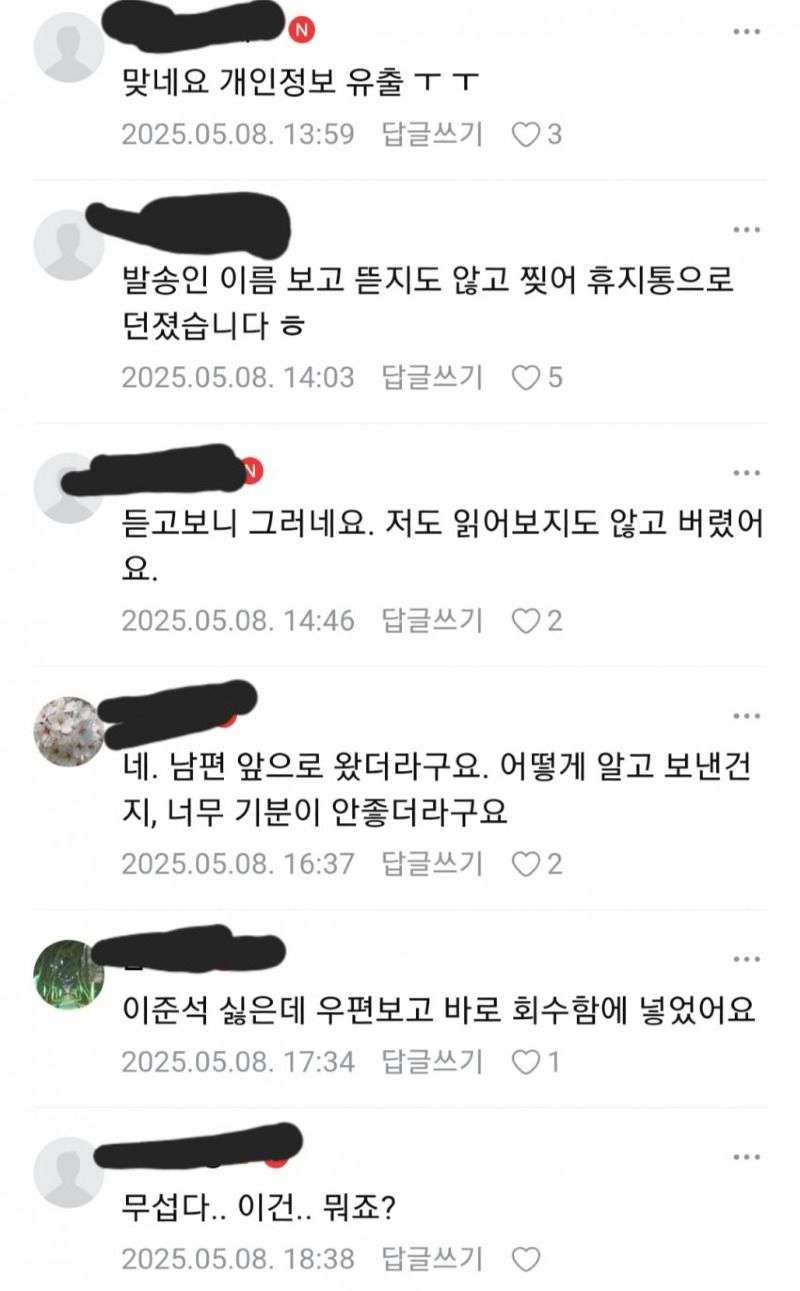Open overflow menu for the 14:03 comment
Image resolution: width=800 pixels, height=1291 pixels.
click(x=746, y=231)
